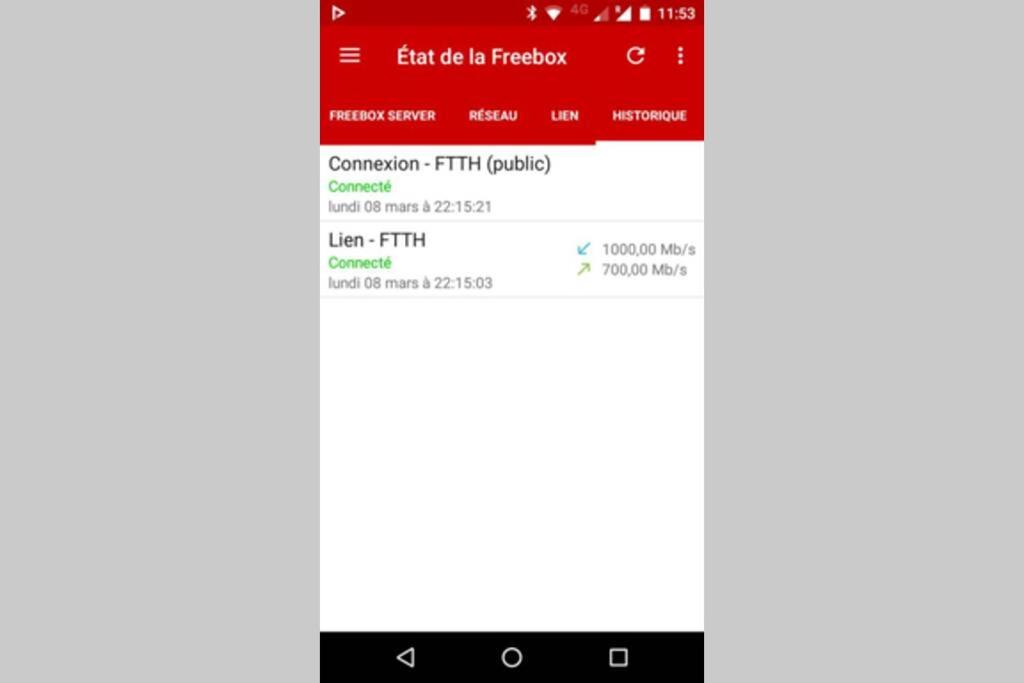Go back with the system back button

pyautogui.click(x=405, y=657)
